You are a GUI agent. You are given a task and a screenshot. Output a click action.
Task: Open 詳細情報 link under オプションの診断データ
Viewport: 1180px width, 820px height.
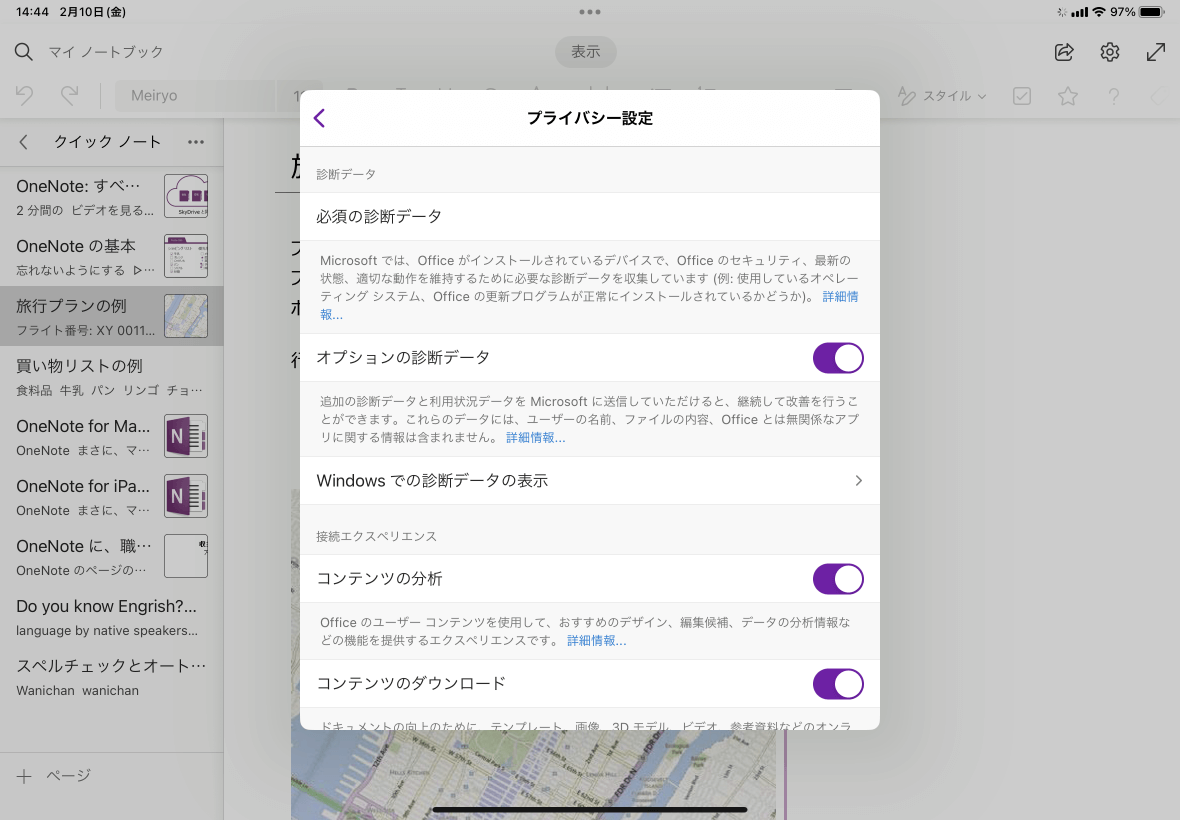click(x=535, y=438)
